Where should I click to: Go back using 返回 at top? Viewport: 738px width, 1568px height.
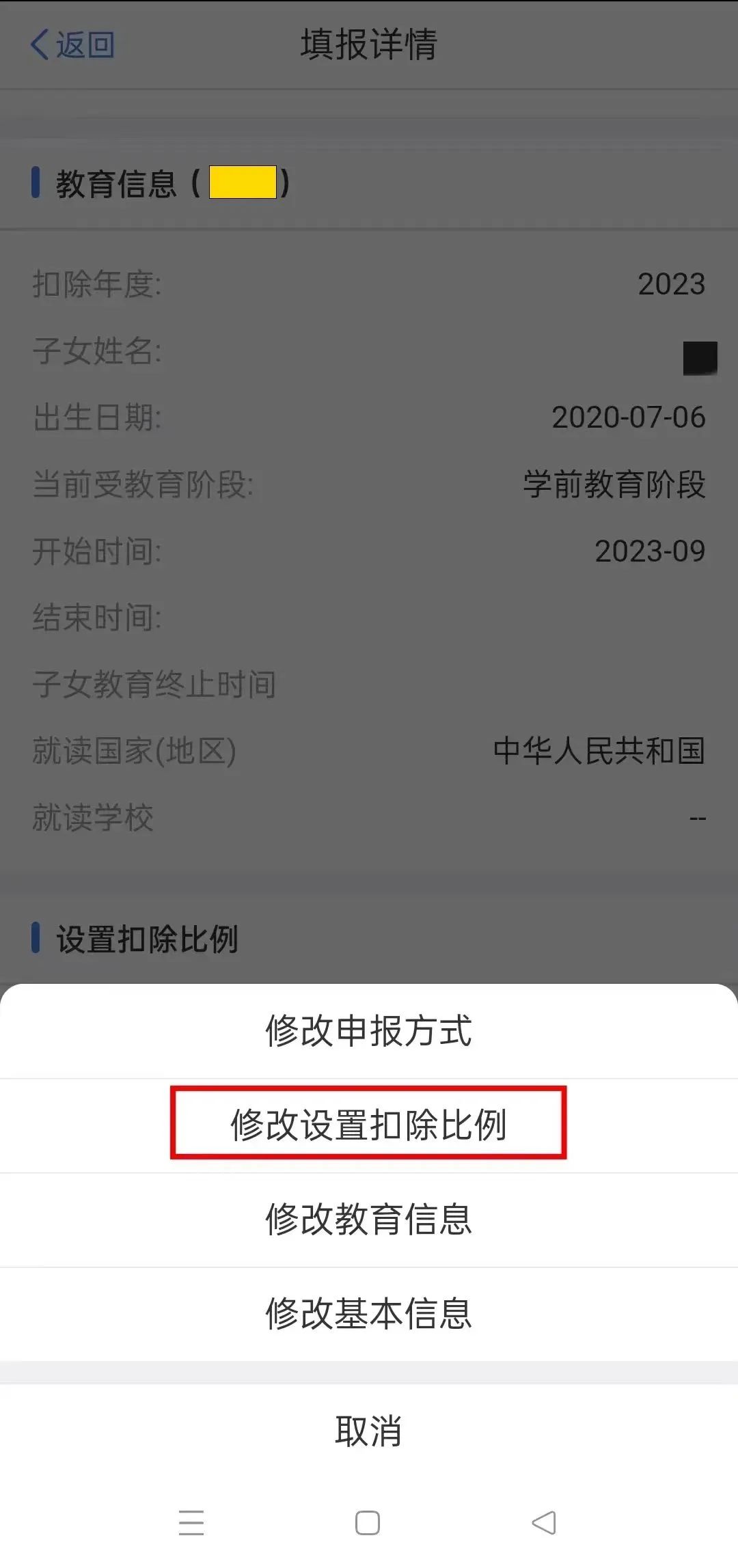click(x=72, y=45)
